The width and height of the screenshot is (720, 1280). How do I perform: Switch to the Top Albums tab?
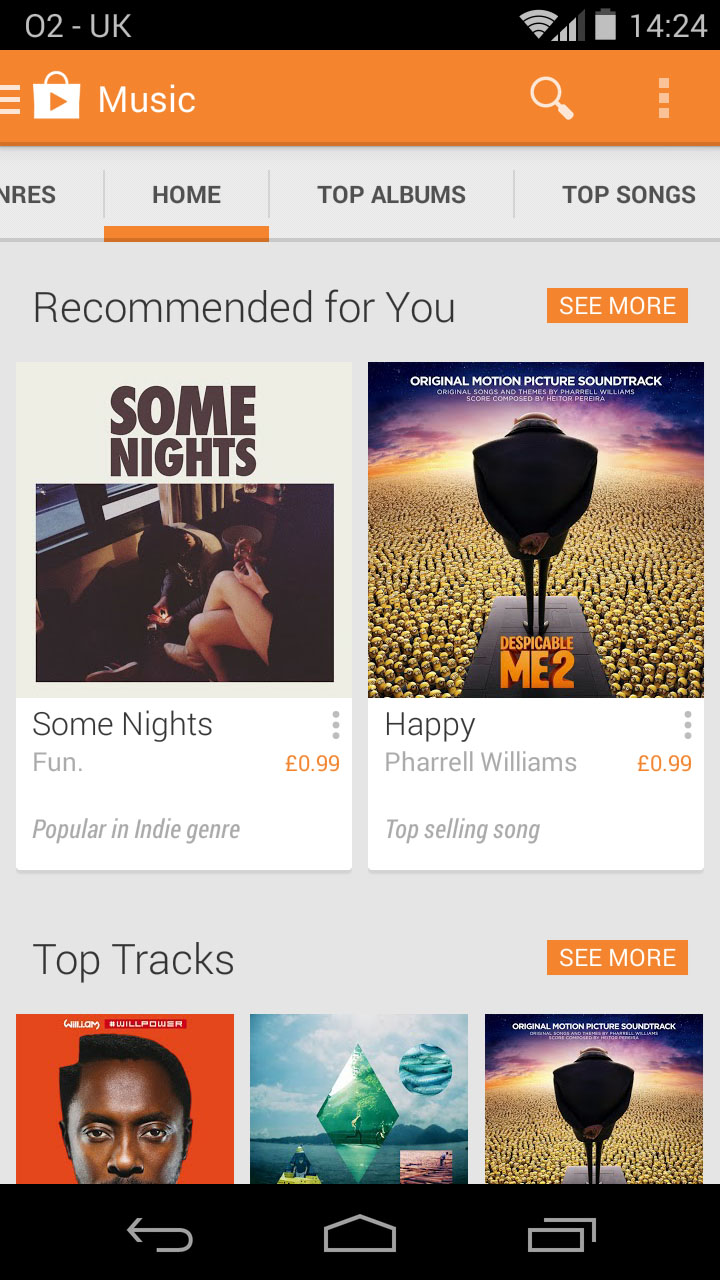coord(391,195)
